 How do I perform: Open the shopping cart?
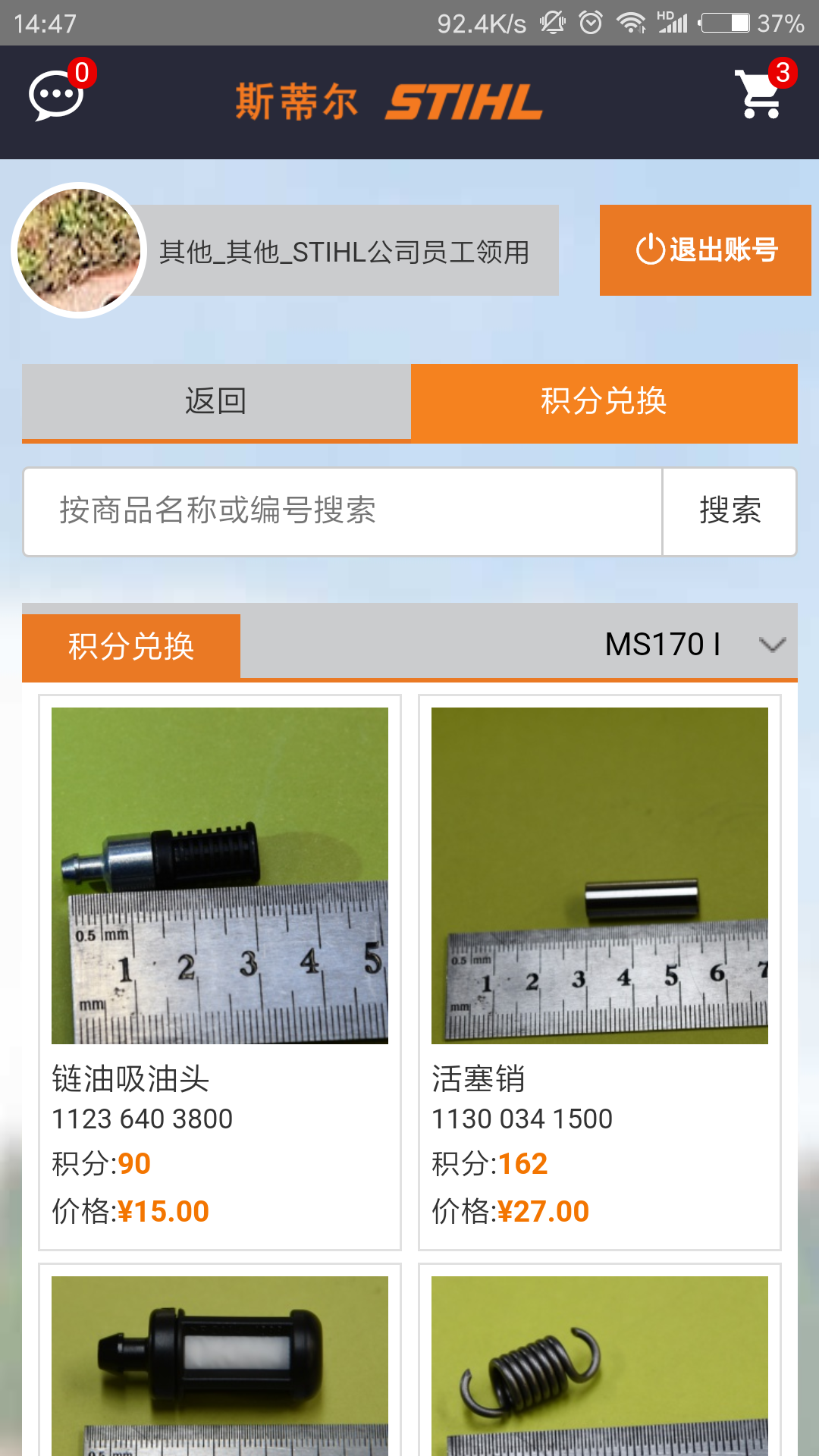[x=761, y=94]
